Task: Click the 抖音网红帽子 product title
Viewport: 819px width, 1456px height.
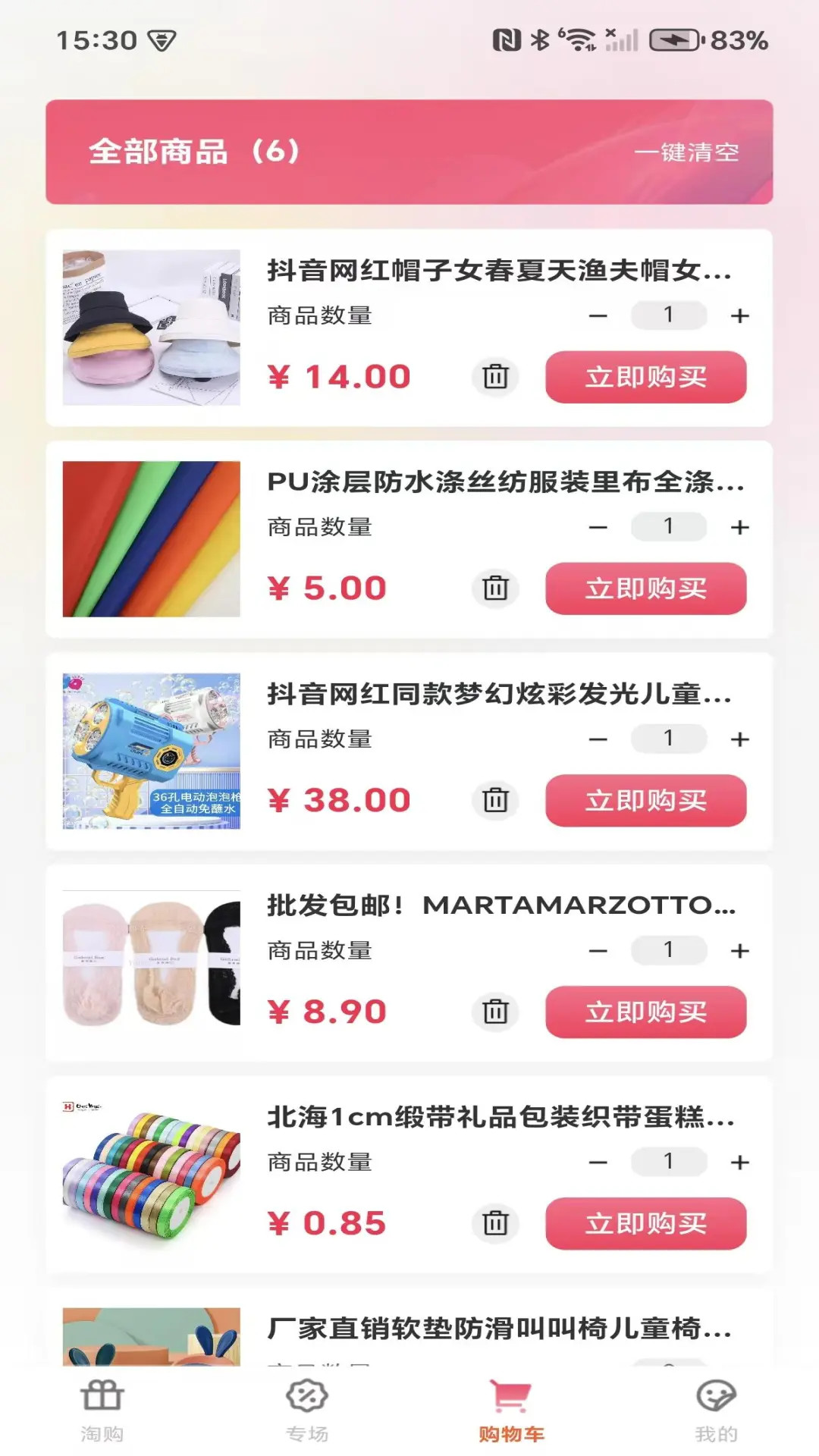Action: pos(500,271)
